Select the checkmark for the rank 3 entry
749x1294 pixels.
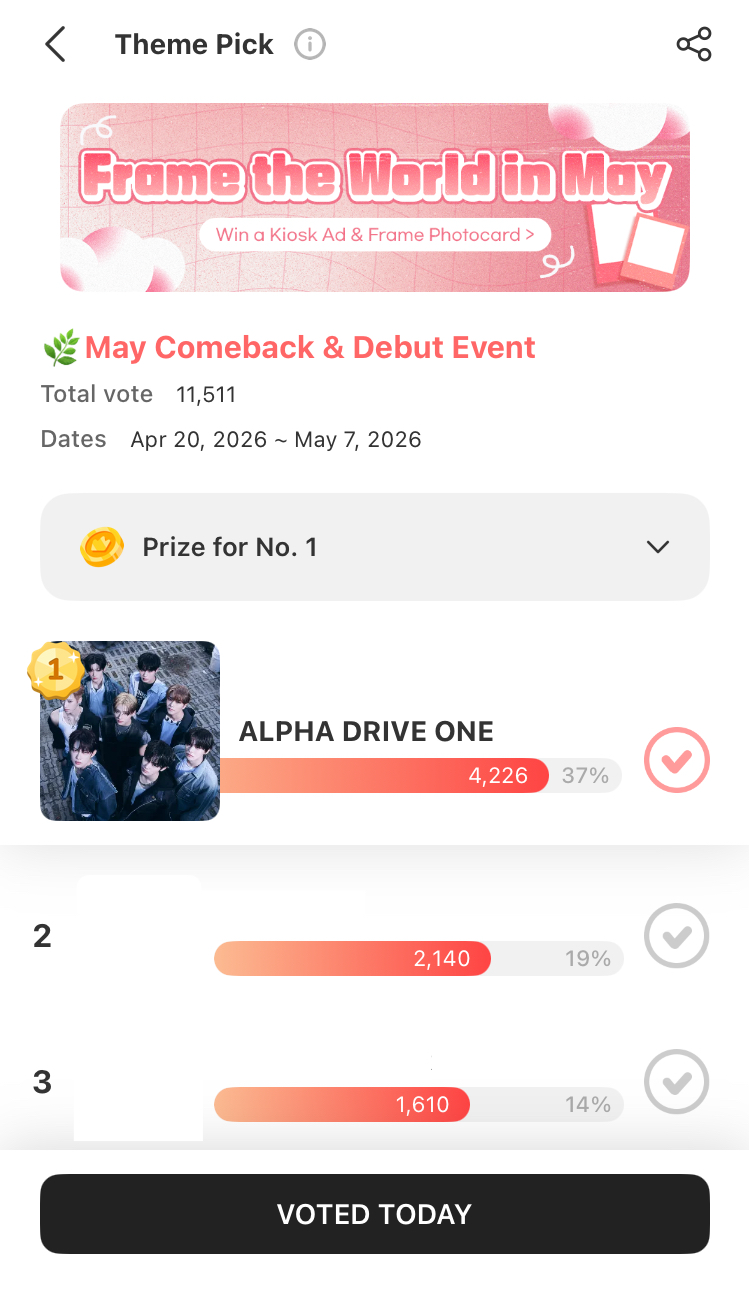tap(677, 1082)
